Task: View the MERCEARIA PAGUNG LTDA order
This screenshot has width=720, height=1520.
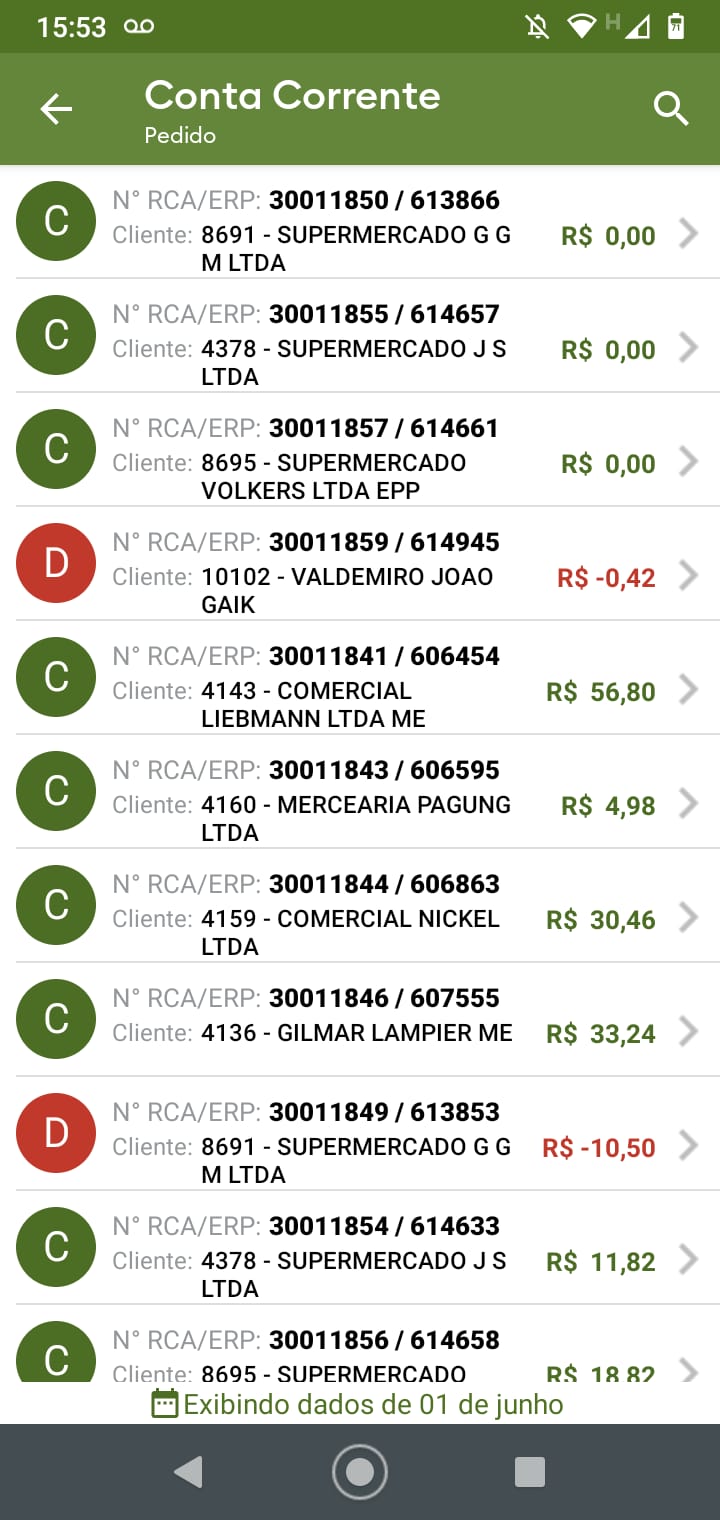Action: point(360,792)
